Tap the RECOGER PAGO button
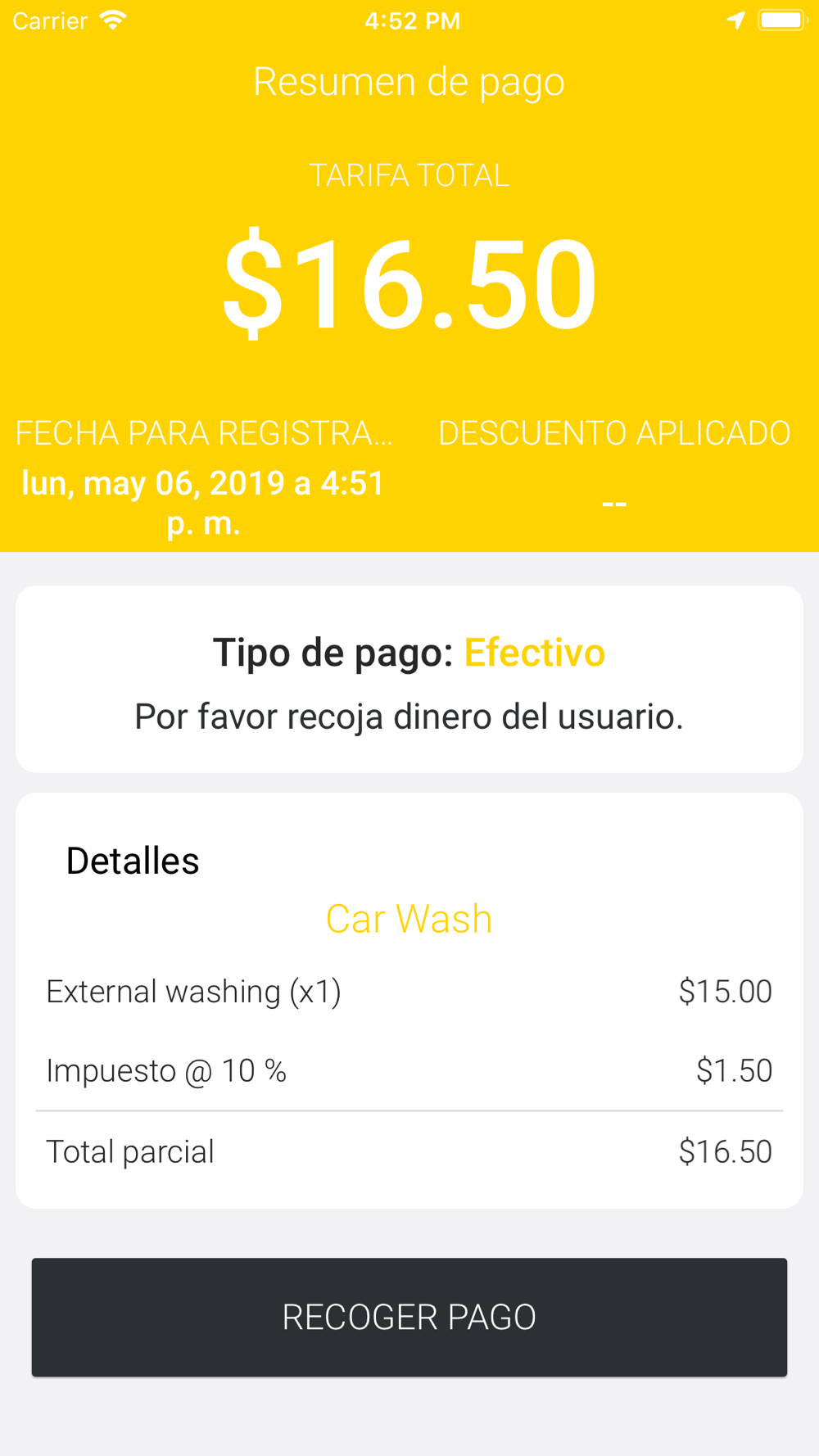 (409, 1317)
